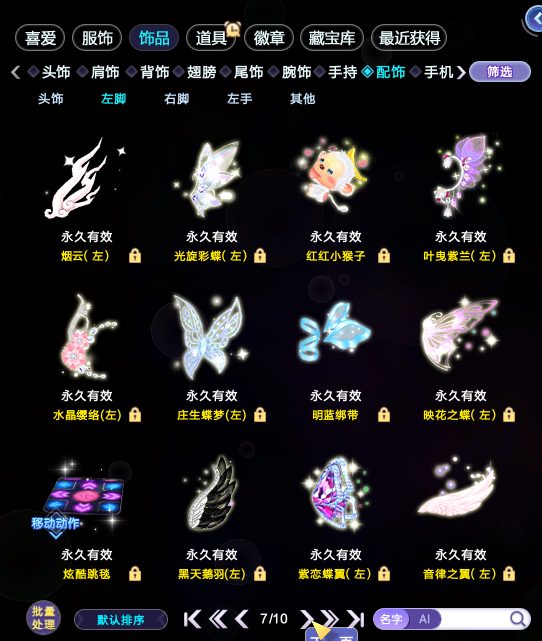Open the 默认排序 sort dropdown
This screenshot has height=641, width=542.
click(121, 620)
